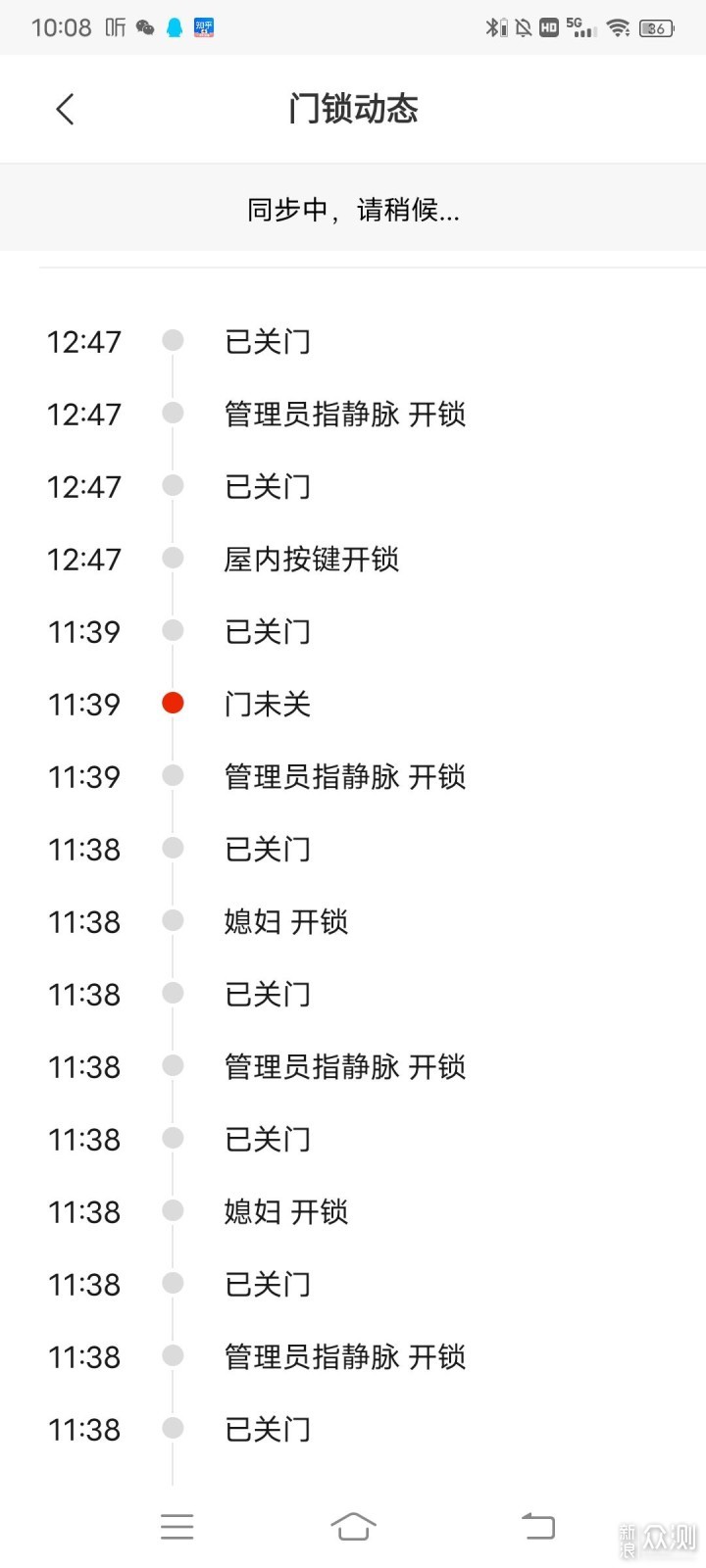
Task: Tap the system home button
Action: [x=353, y=1526]
